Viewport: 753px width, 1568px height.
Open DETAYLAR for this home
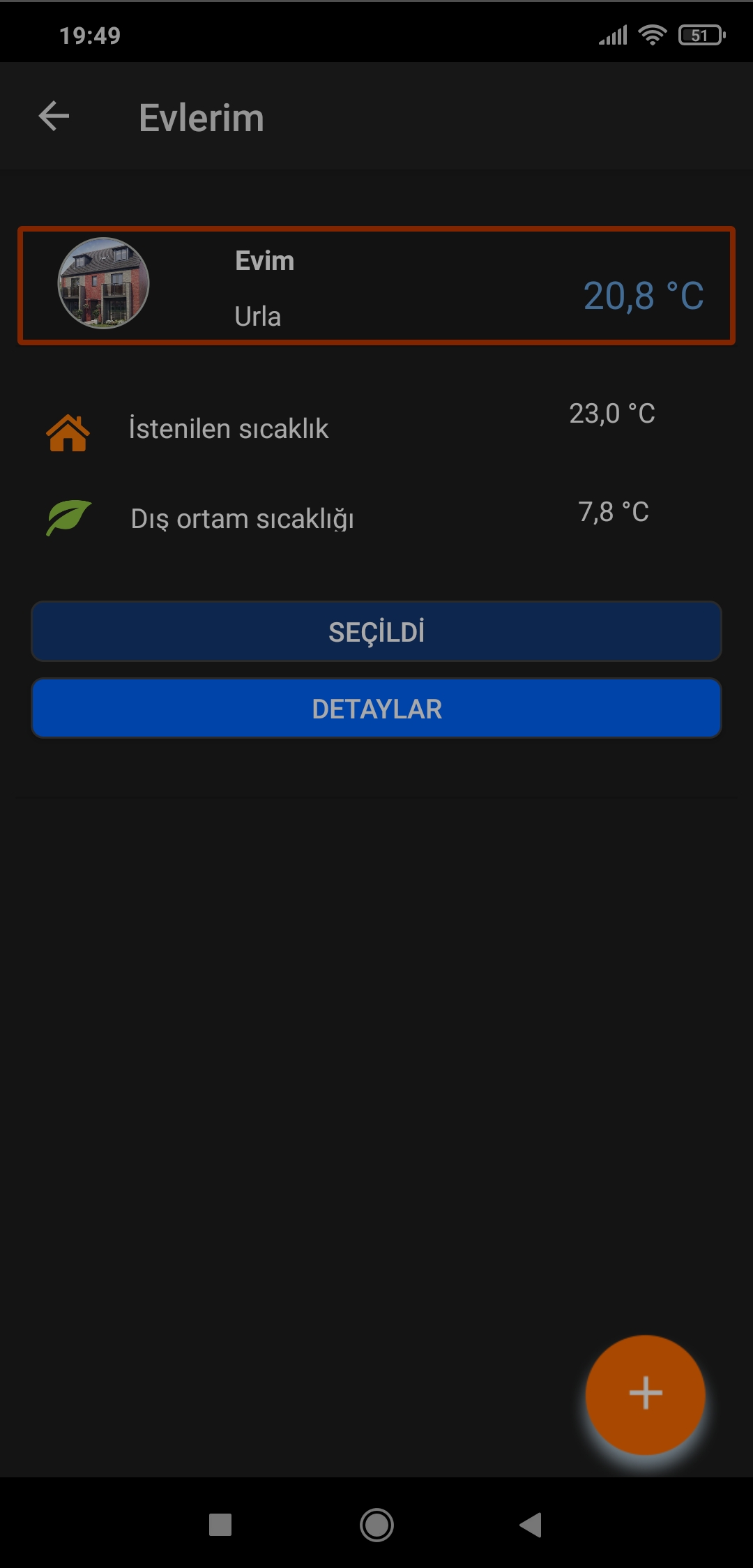click(x=376, y=708)
